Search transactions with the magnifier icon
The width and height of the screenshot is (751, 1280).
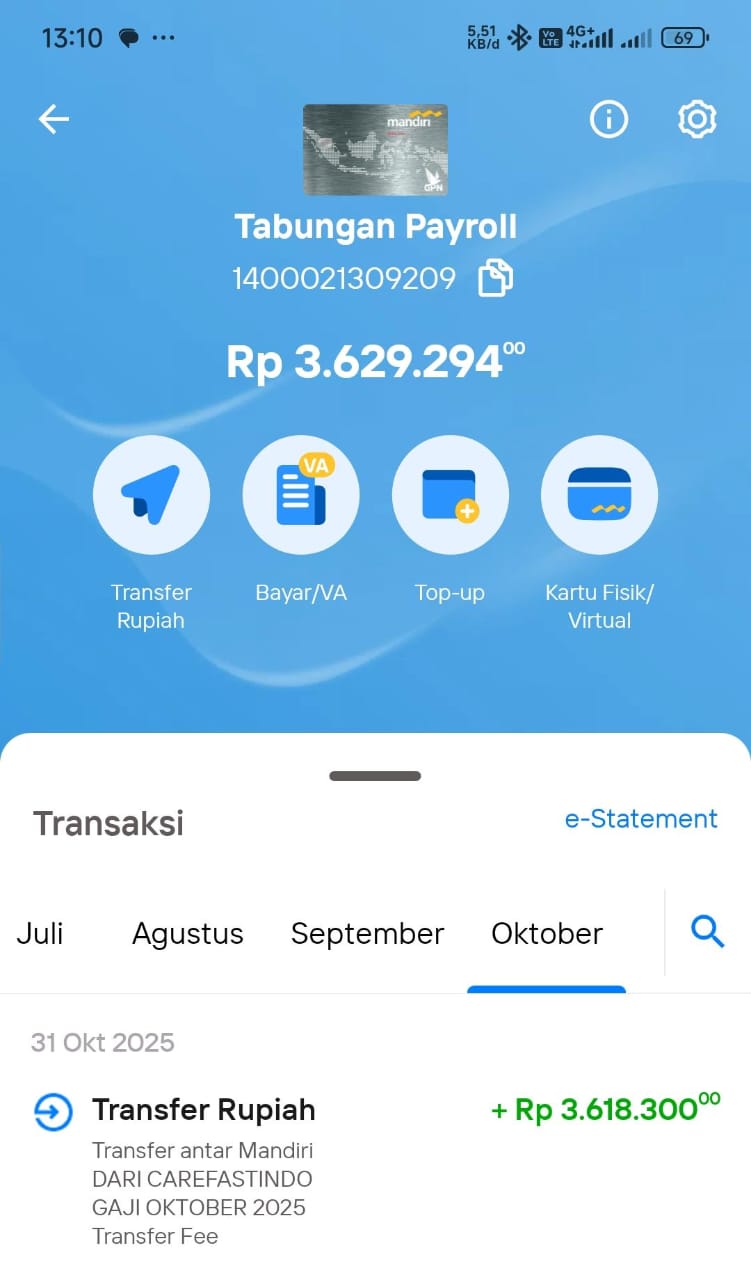(708, 932)
